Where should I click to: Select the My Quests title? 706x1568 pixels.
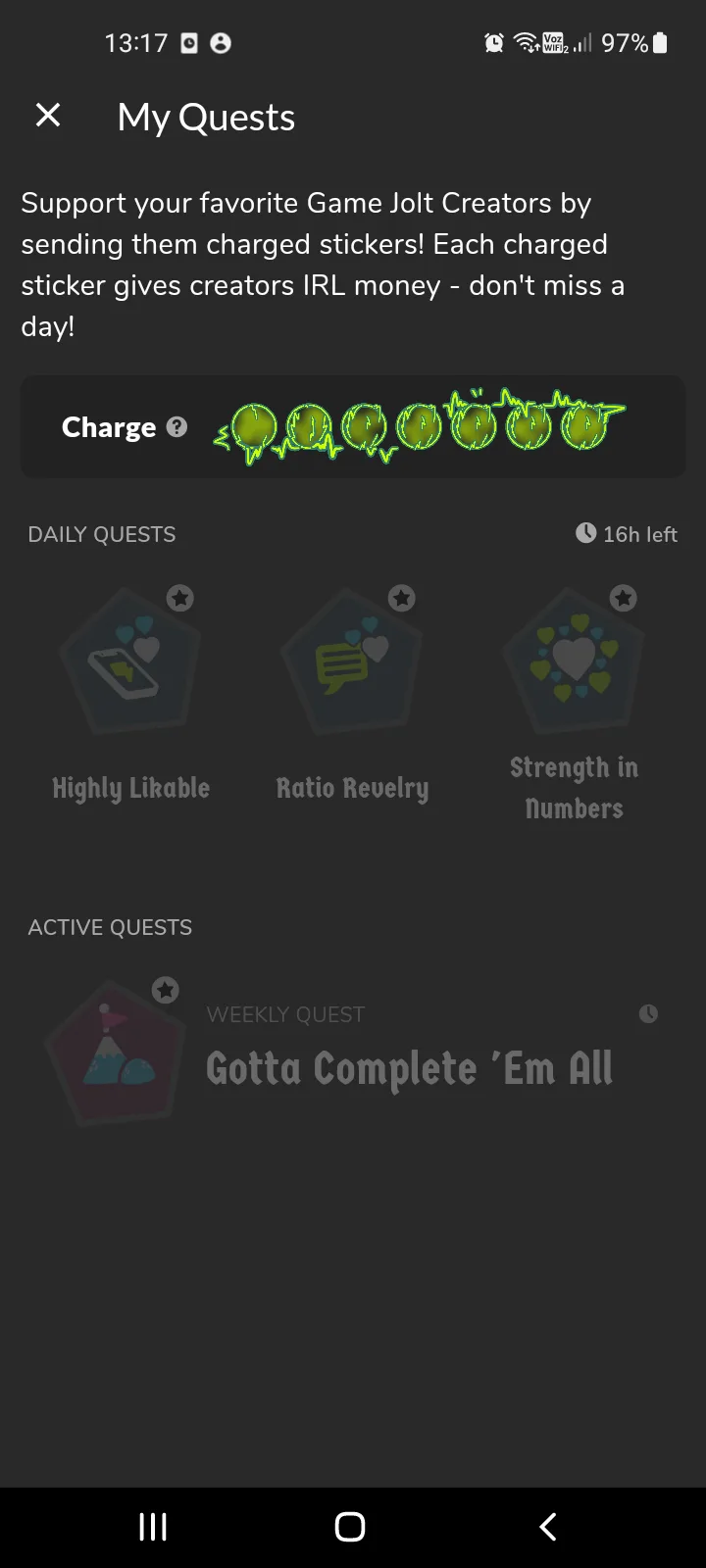(x=205, y=117)
